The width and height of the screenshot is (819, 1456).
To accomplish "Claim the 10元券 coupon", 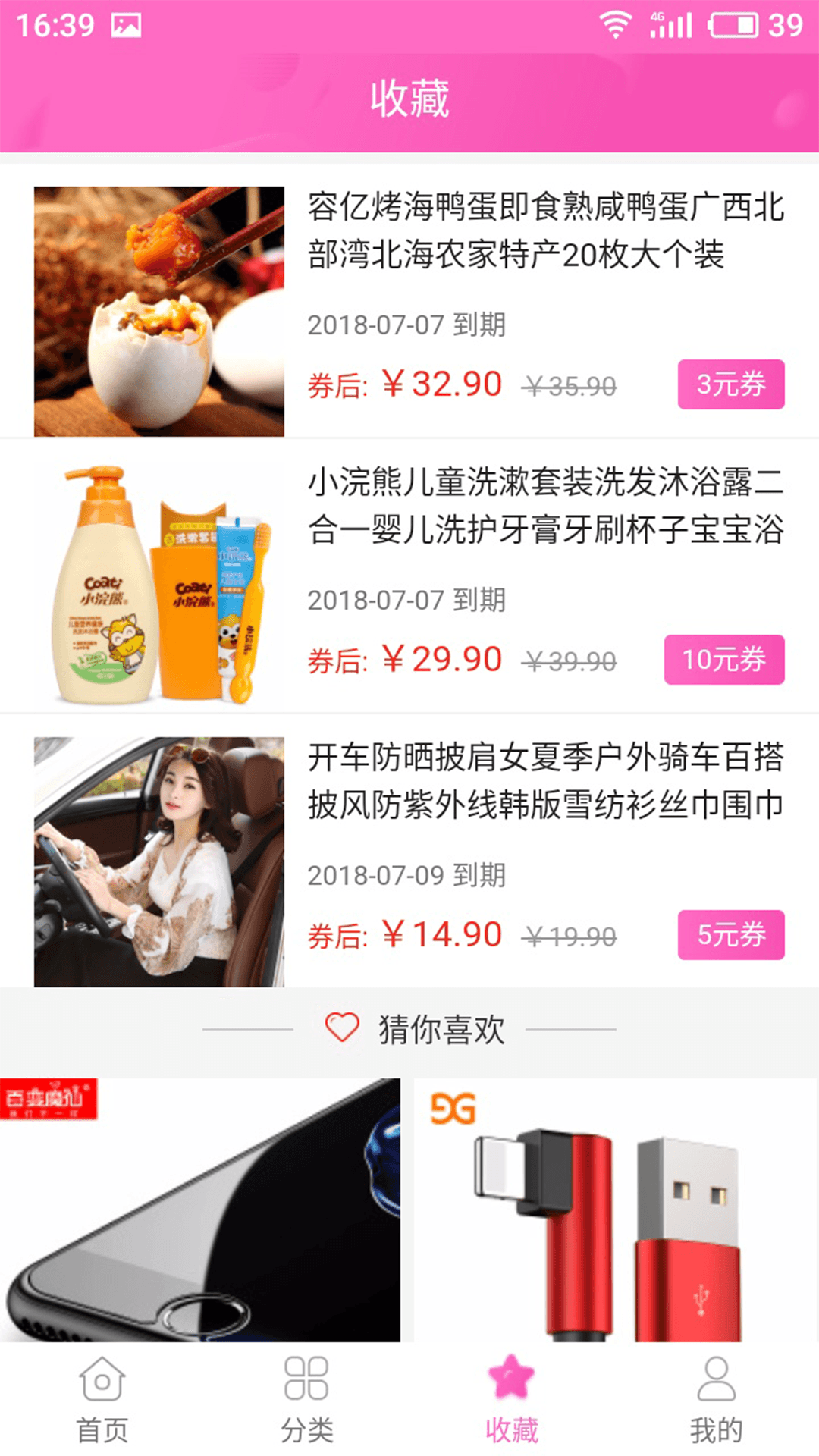I will (x=723, y=660).
